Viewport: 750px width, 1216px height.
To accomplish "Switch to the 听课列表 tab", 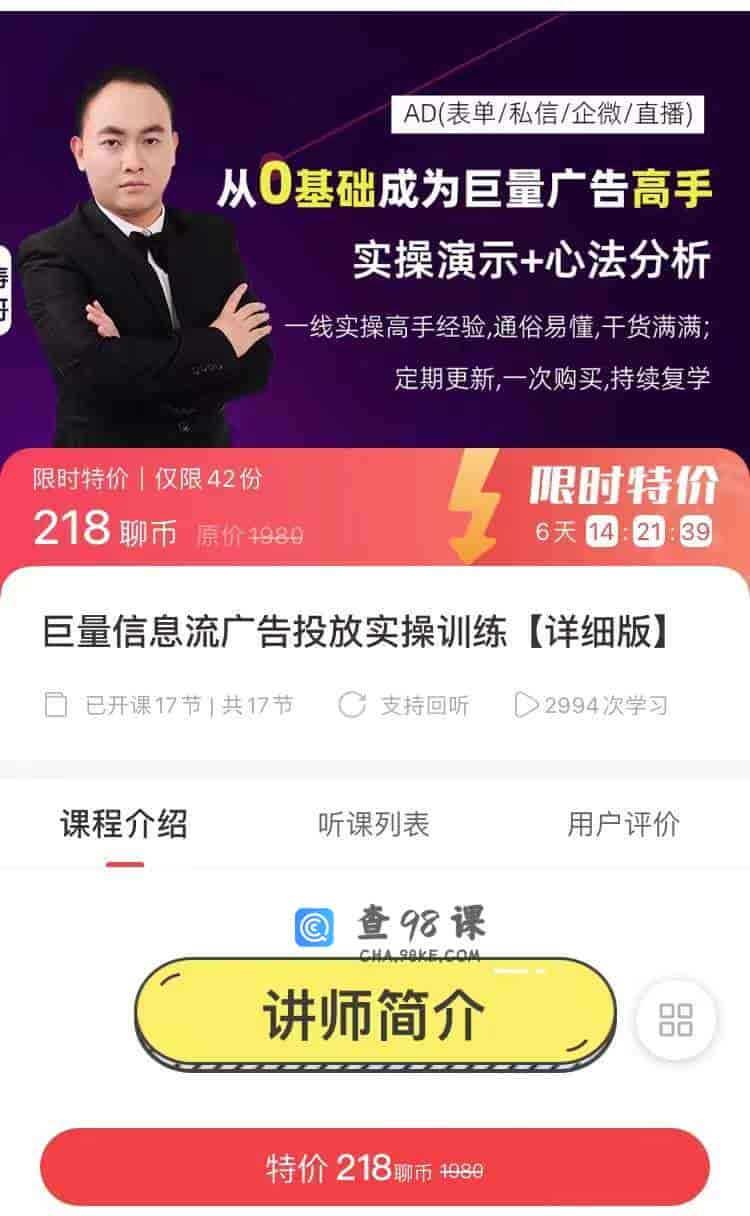I will pos(373,825).
